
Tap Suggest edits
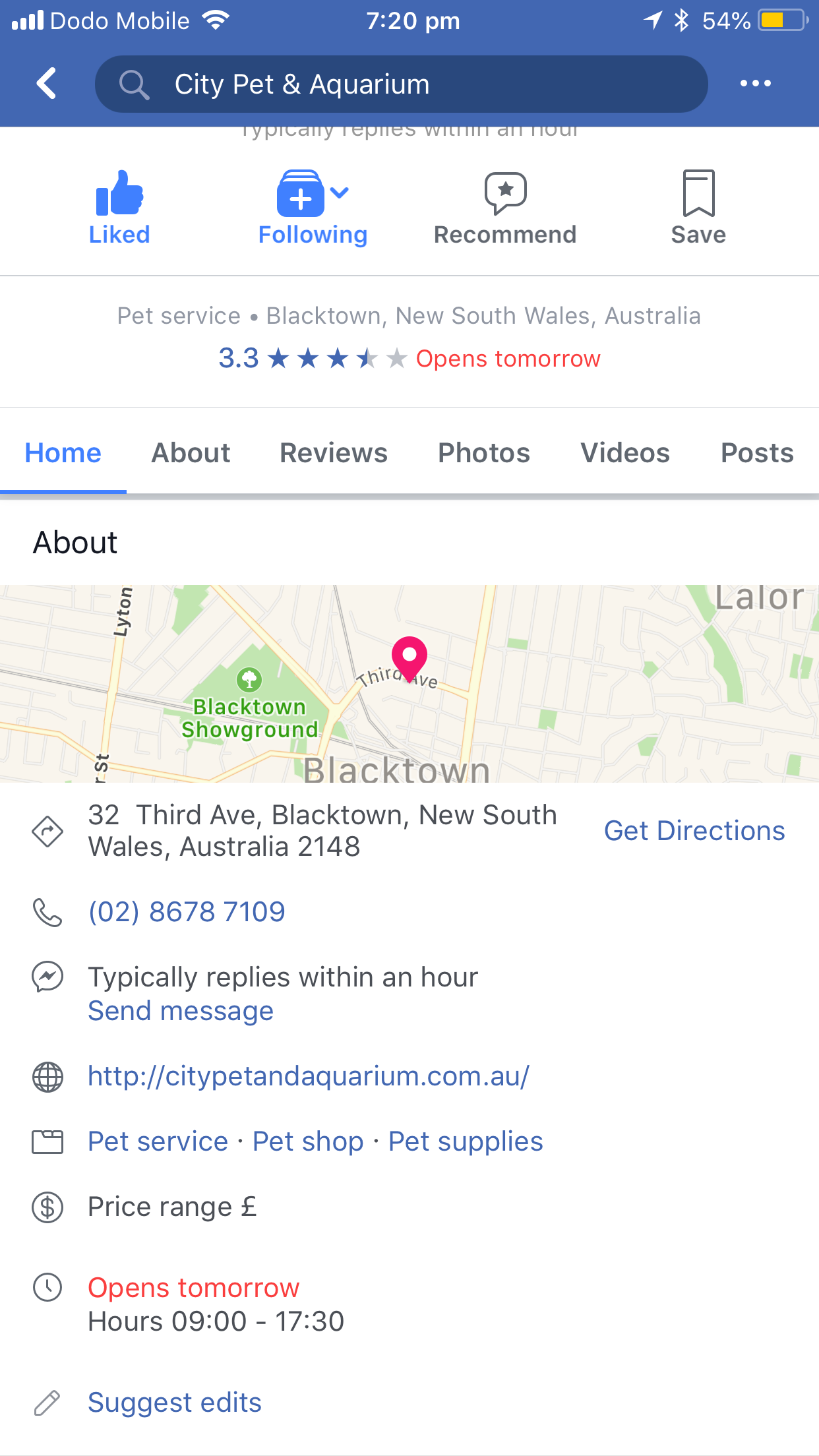175,1403
